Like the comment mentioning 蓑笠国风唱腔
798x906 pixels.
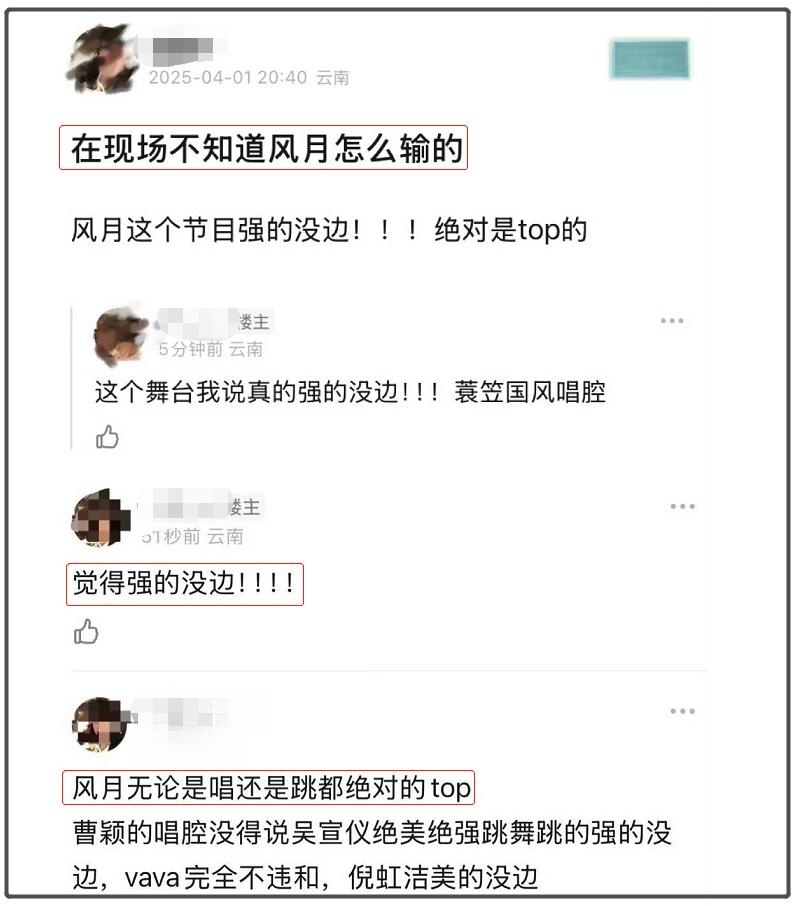(107, 437)
